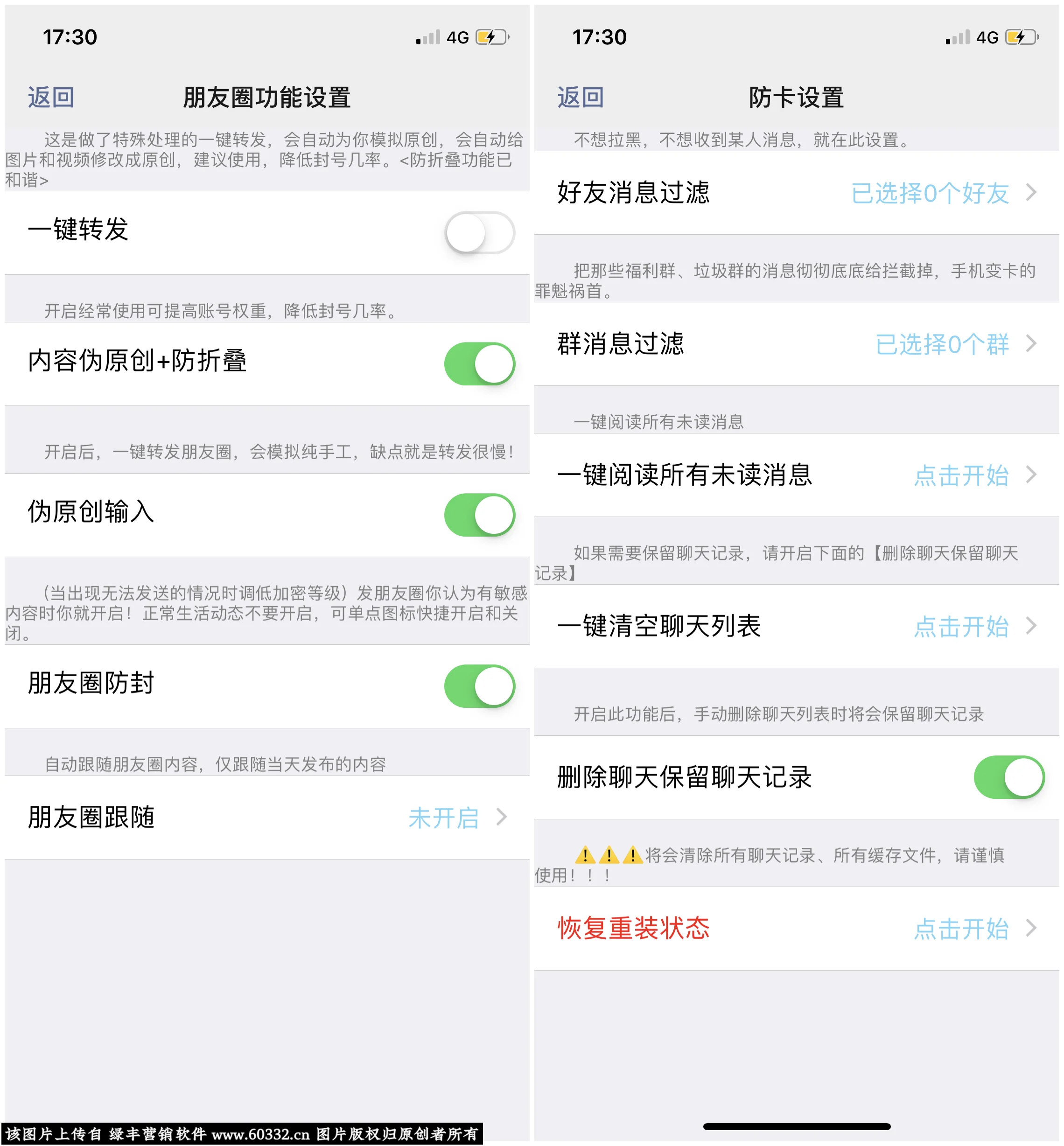The image size is (1064, 1146).
Task: Tap 返回 on 朋友圈功能设置 page
Action: [x=50, y=97]
